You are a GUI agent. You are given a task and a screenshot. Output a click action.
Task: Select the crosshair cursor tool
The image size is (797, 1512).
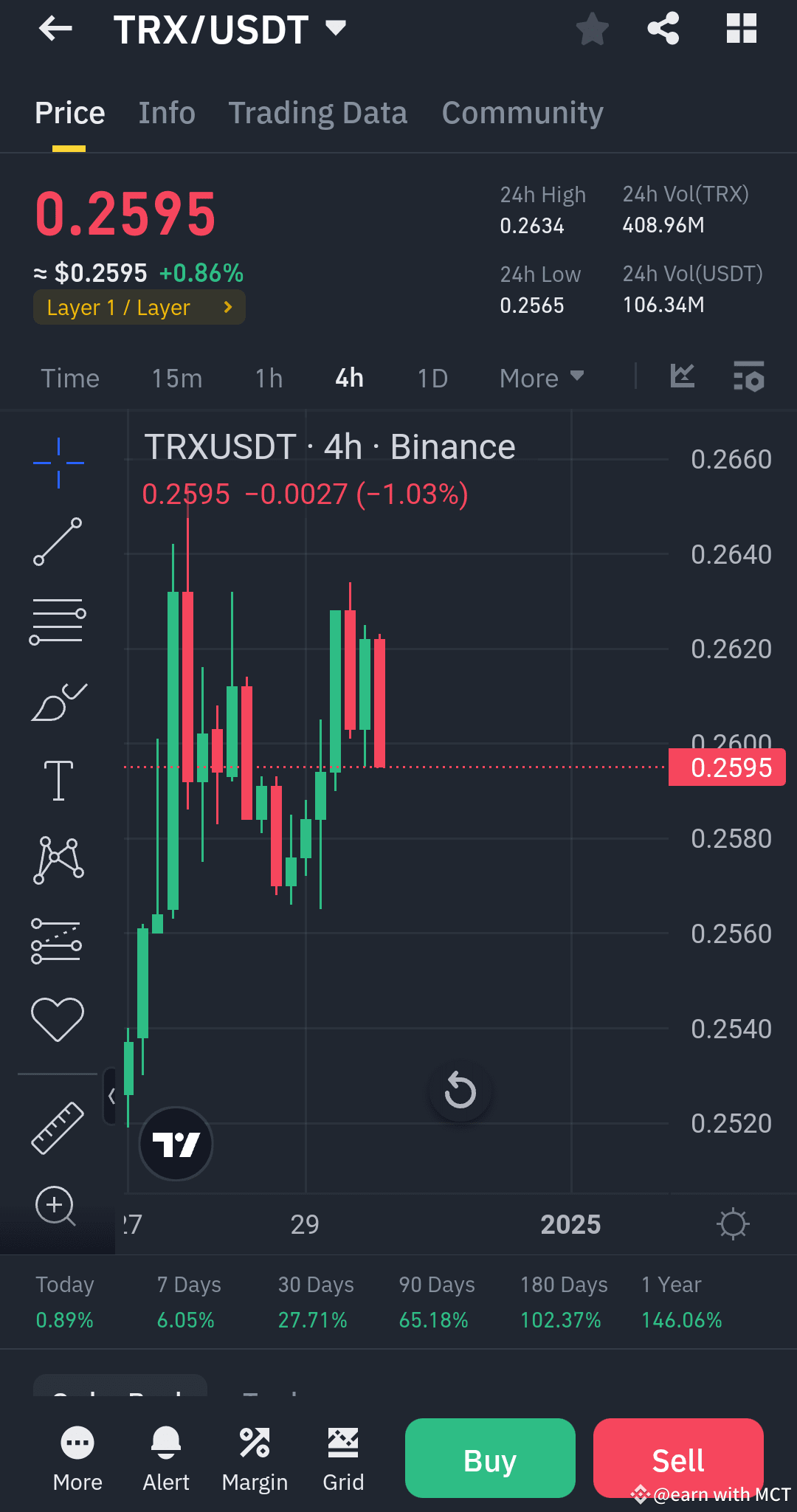(x=58, y=461)
